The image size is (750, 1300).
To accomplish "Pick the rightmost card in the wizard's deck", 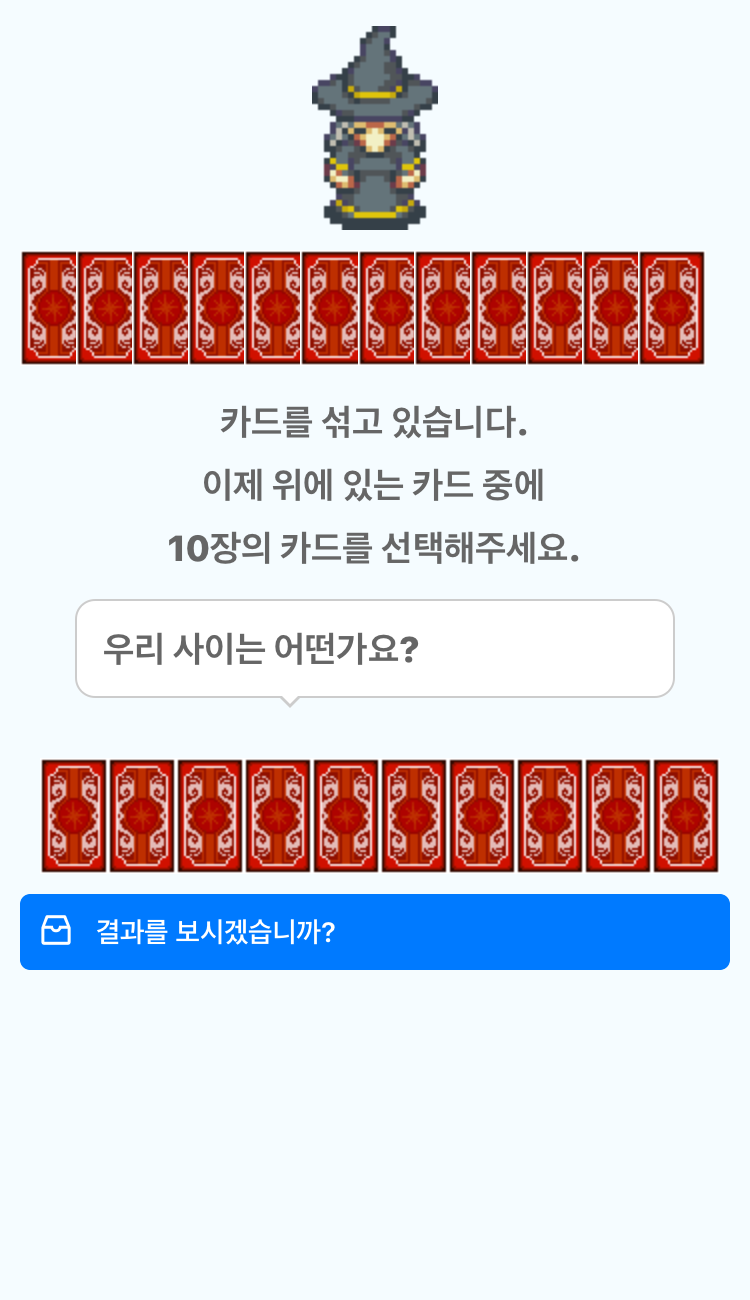I will coord(672,308).
